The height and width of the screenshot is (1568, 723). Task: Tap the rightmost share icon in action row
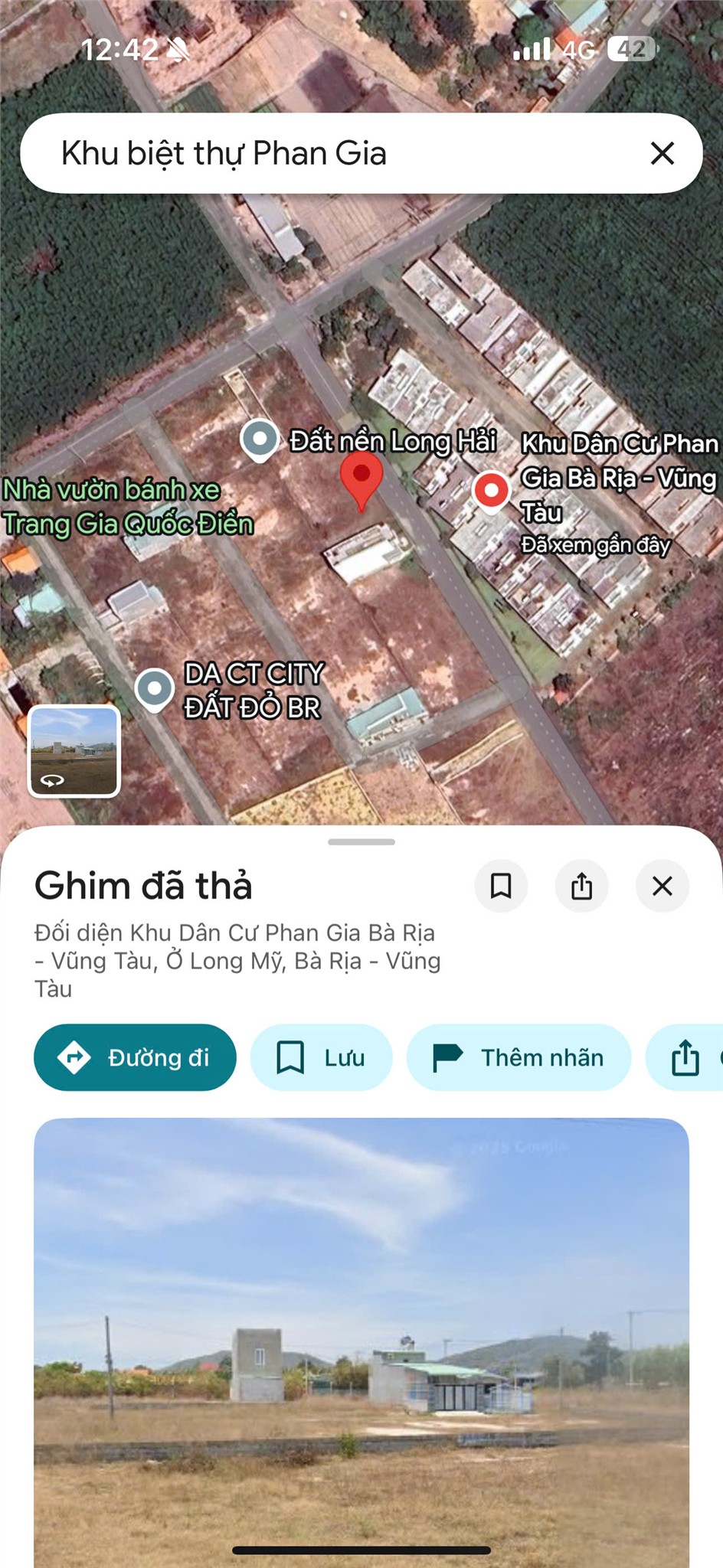(684, 1057)
